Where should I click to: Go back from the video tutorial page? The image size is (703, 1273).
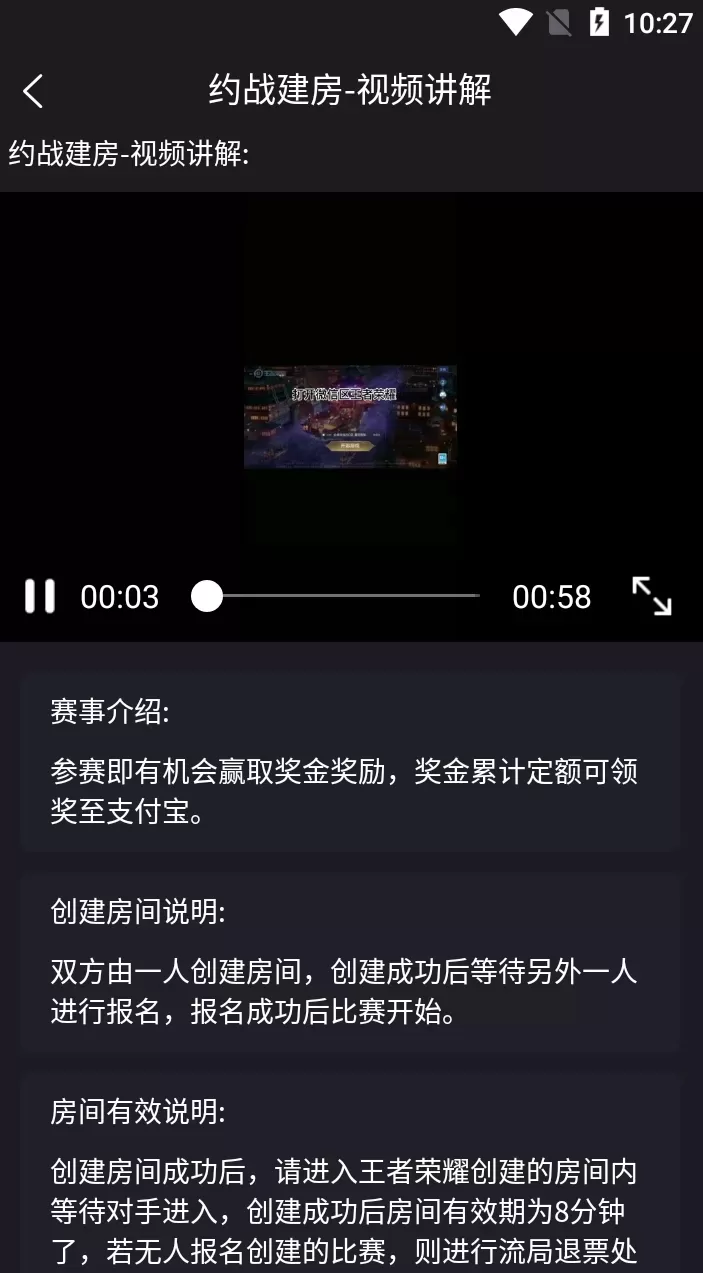pyautogui.click(x=33, y=91)
